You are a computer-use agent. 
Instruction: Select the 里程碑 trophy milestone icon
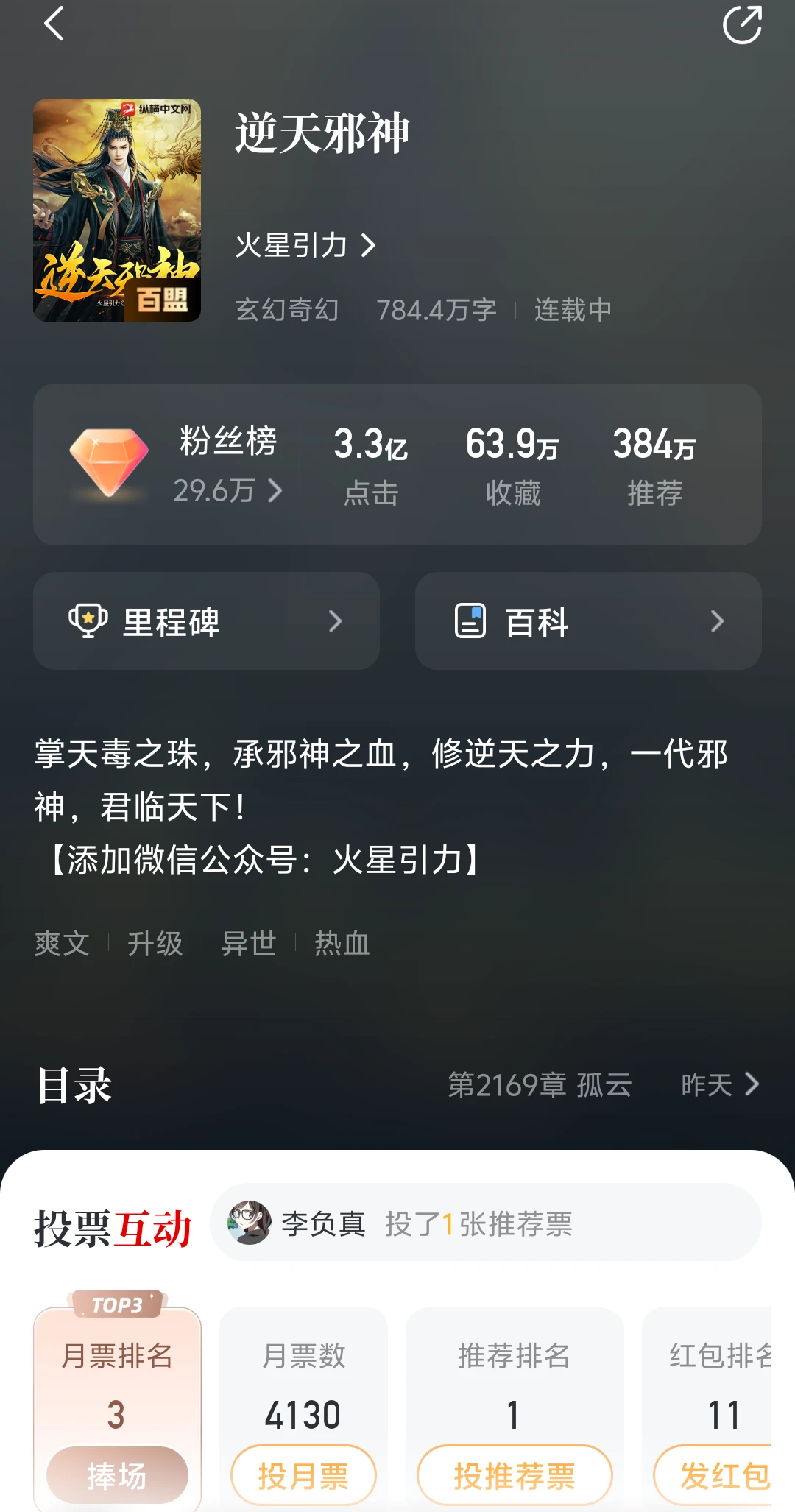(x=88, y=621)
